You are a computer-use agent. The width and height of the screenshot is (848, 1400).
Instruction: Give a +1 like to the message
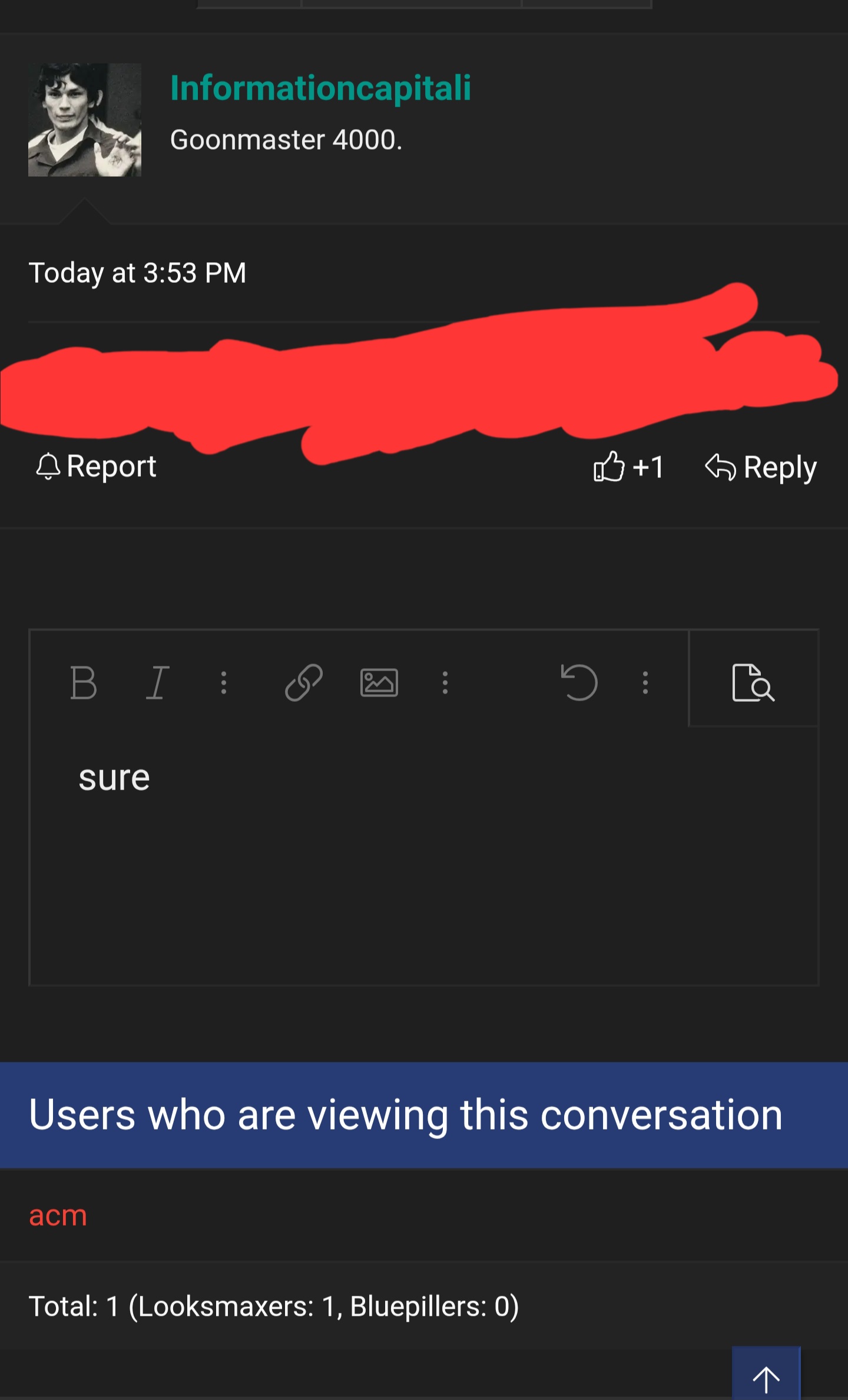coord(629,467)
